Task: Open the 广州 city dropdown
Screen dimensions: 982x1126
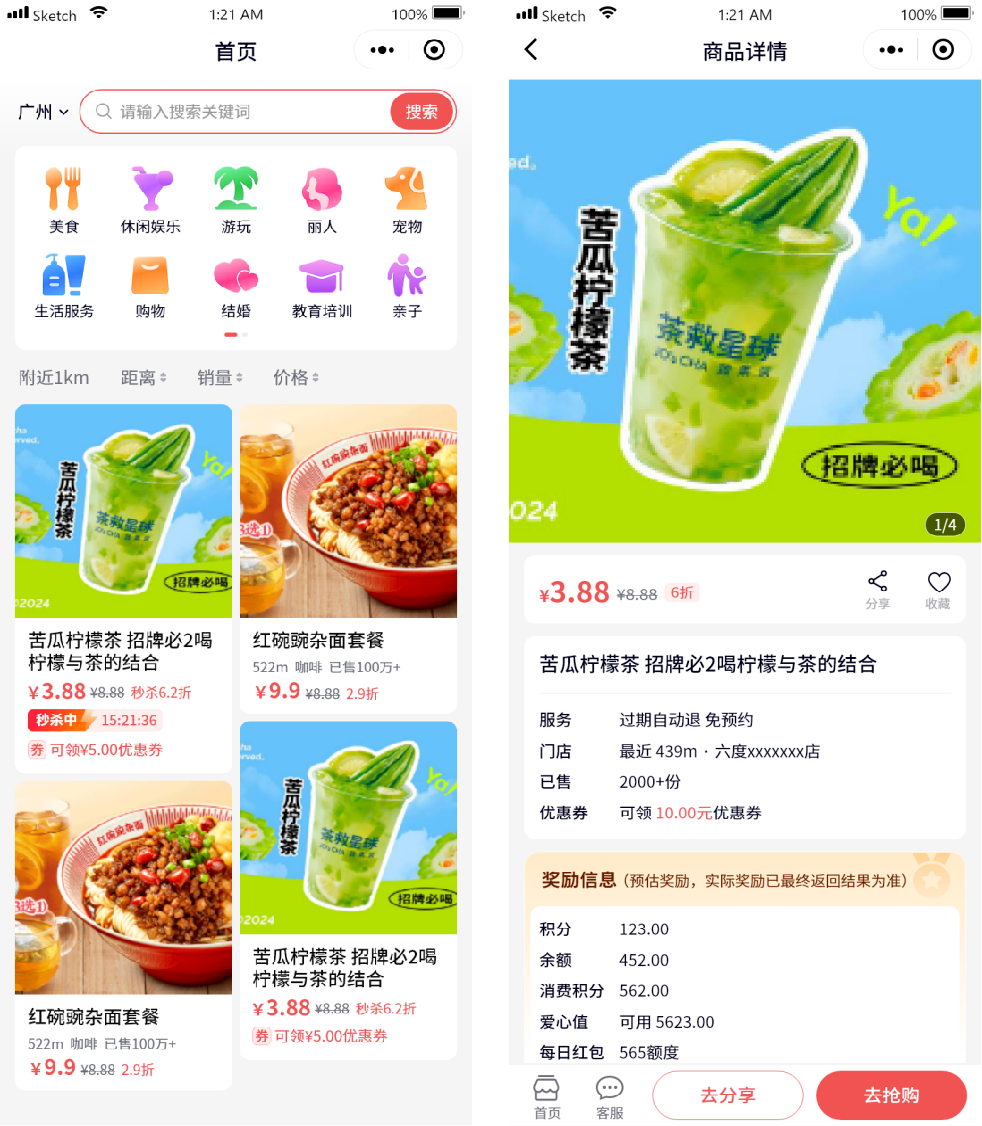Action: click(x=43, y=112)
